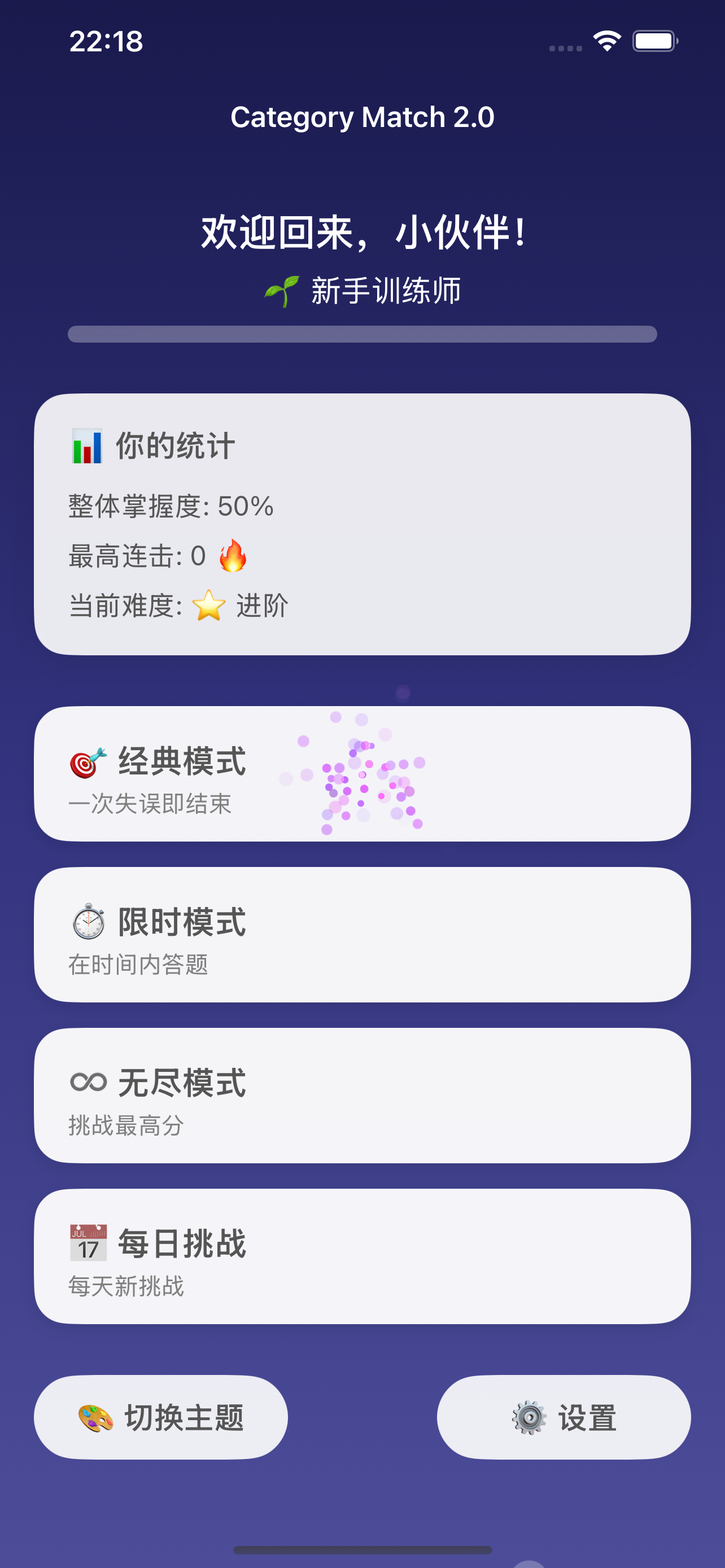Image resolution: width=725 pixels, height=1568 pixels.
Task: Launch 无尽模式 challenge
Action: point(362,1097)
